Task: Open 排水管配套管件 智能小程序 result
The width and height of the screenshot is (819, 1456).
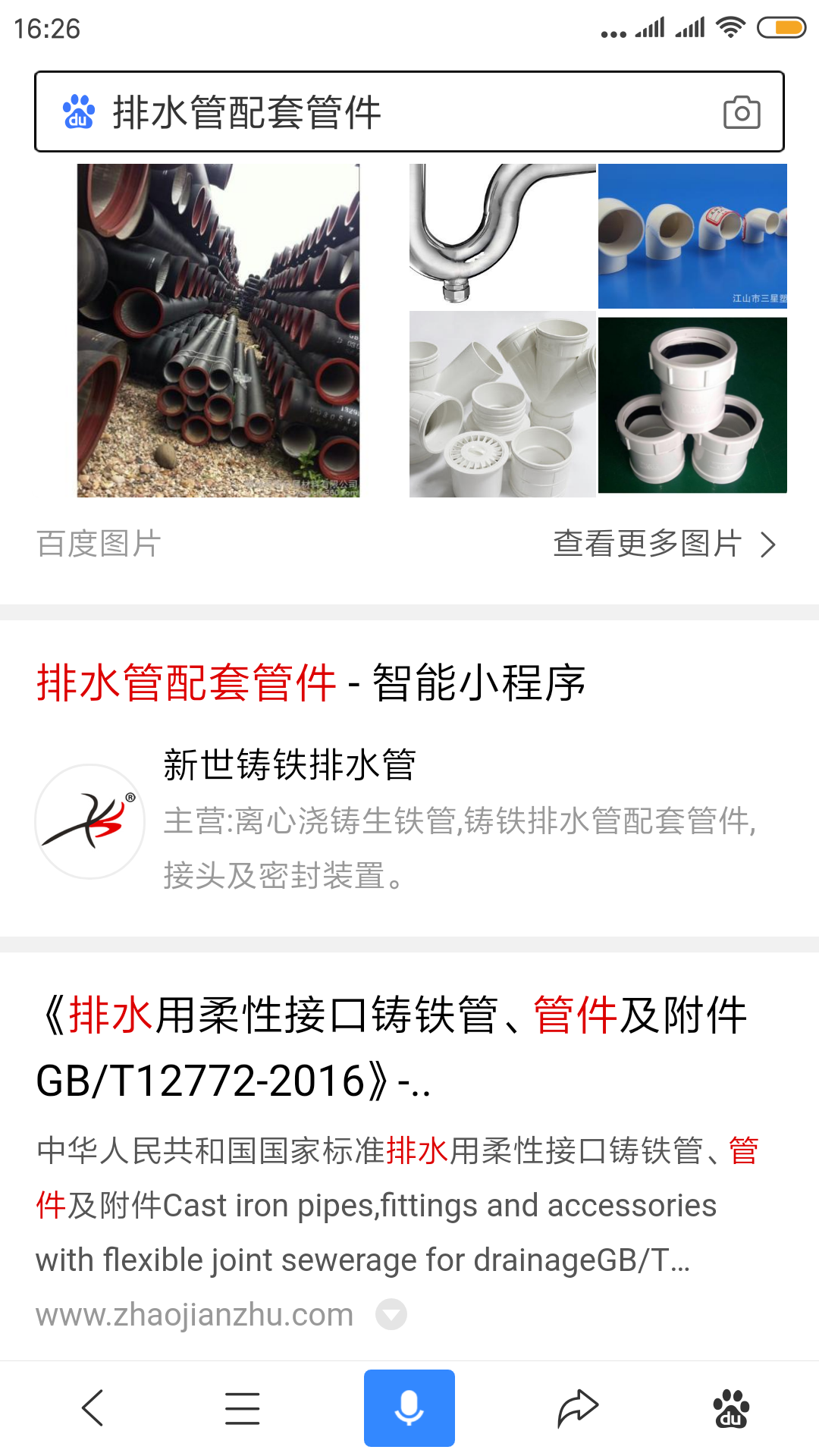Action: (x=311, y=682)
